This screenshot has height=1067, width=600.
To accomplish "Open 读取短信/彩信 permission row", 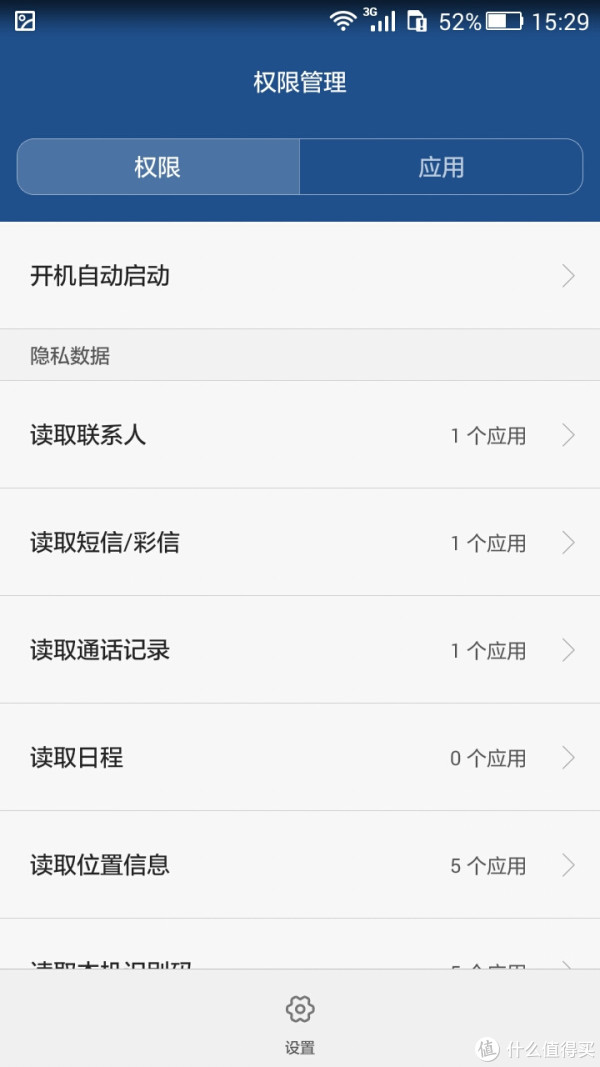I will click(x=300, y=542).
